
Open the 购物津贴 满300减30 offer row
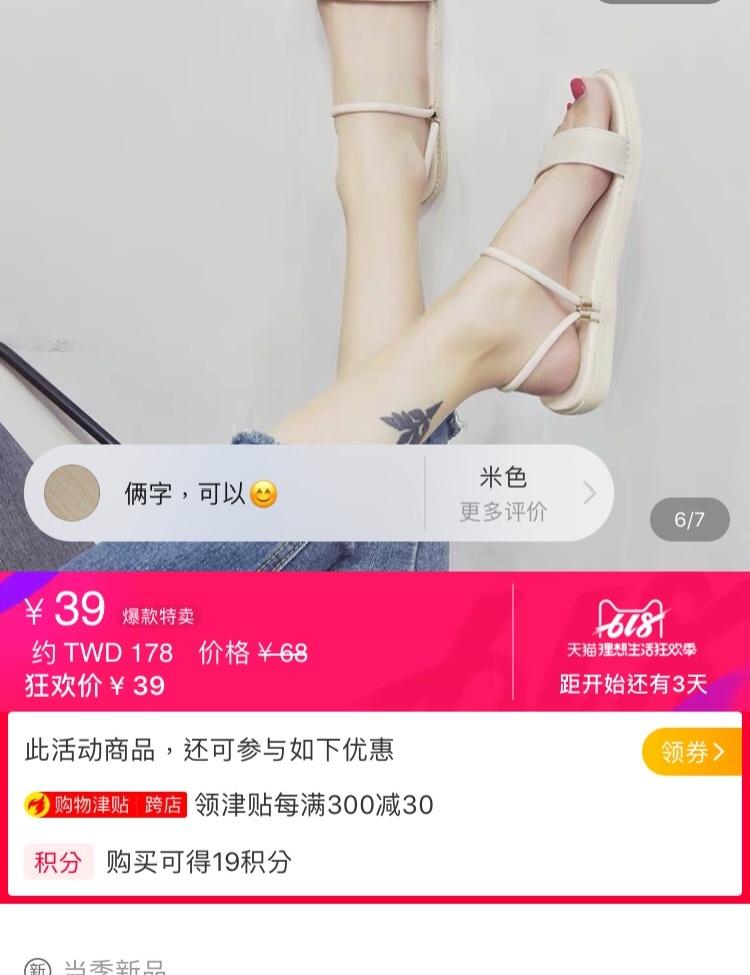(x=230, y=805)
